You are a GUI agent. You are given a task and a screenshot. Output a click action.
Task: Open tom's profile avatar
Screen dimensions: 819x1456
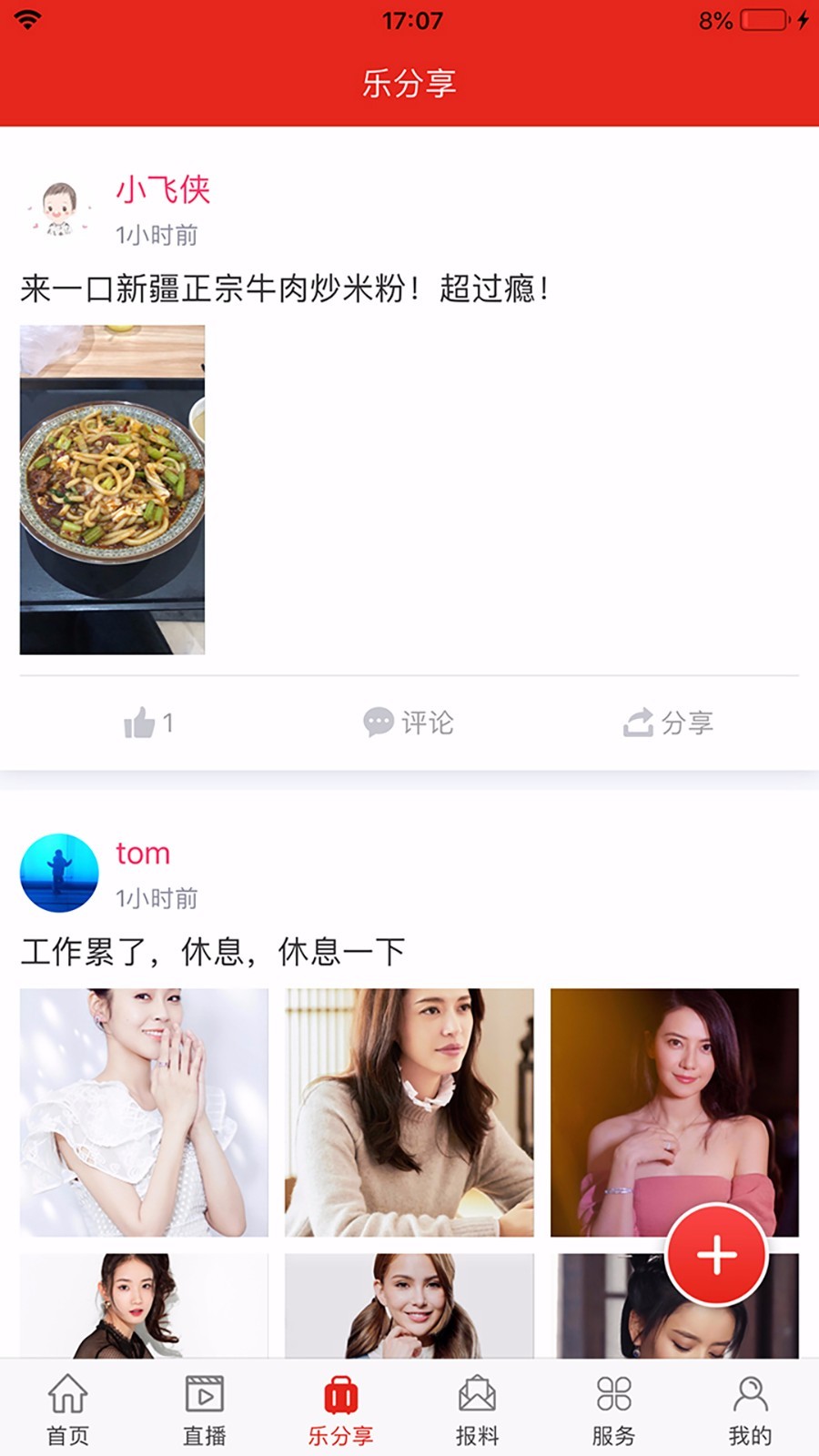tap(59, 874)
